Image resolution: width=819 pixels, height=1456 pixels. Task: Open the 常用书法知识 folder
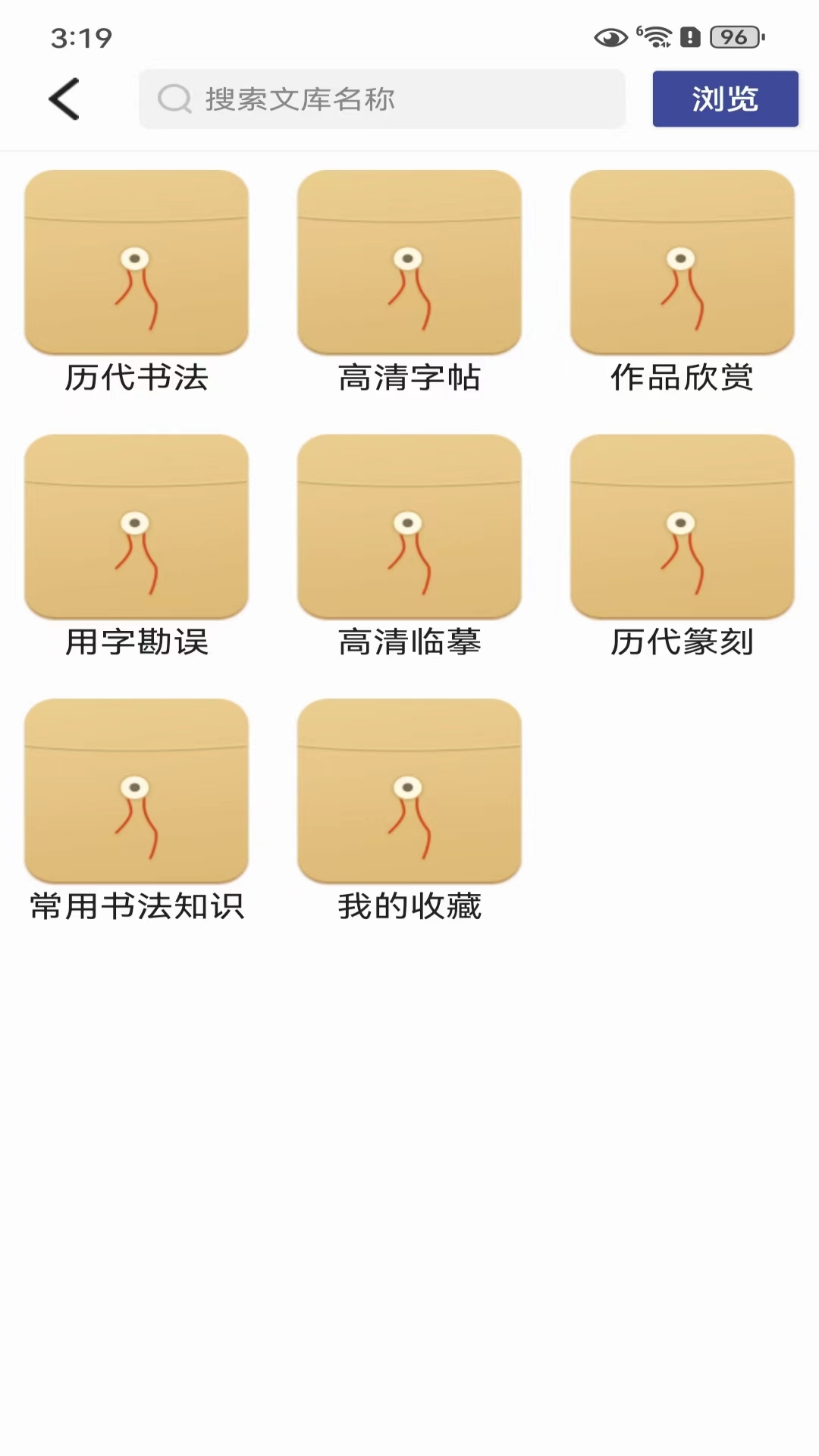[136, 790]
